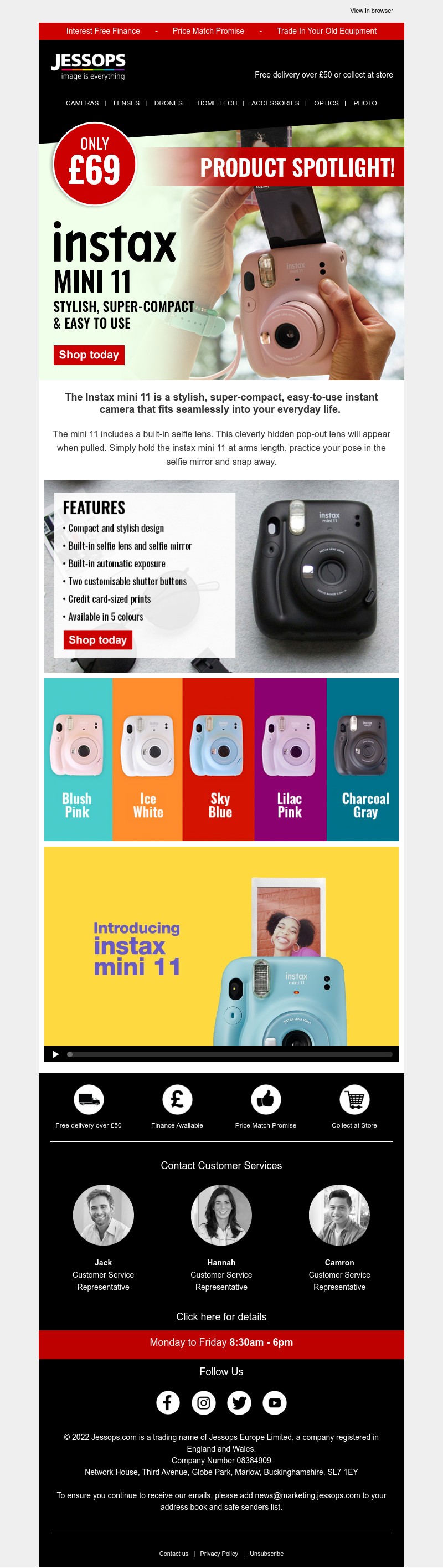
Task: Unsubscribe from these emails
Action: [x=266, y=1554]
